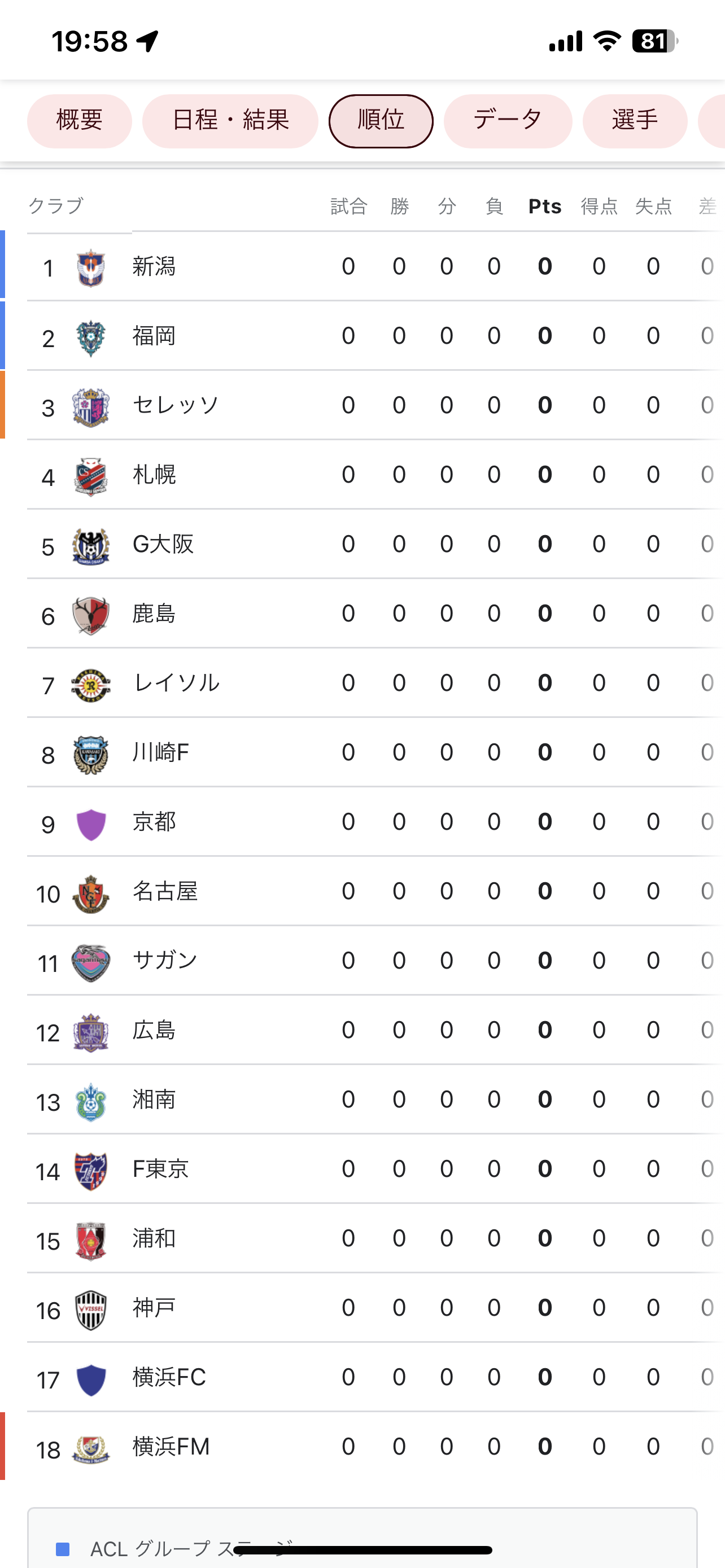725x1568 pixels.
Task: View the 川崎F team row
Action: point(375,752)
